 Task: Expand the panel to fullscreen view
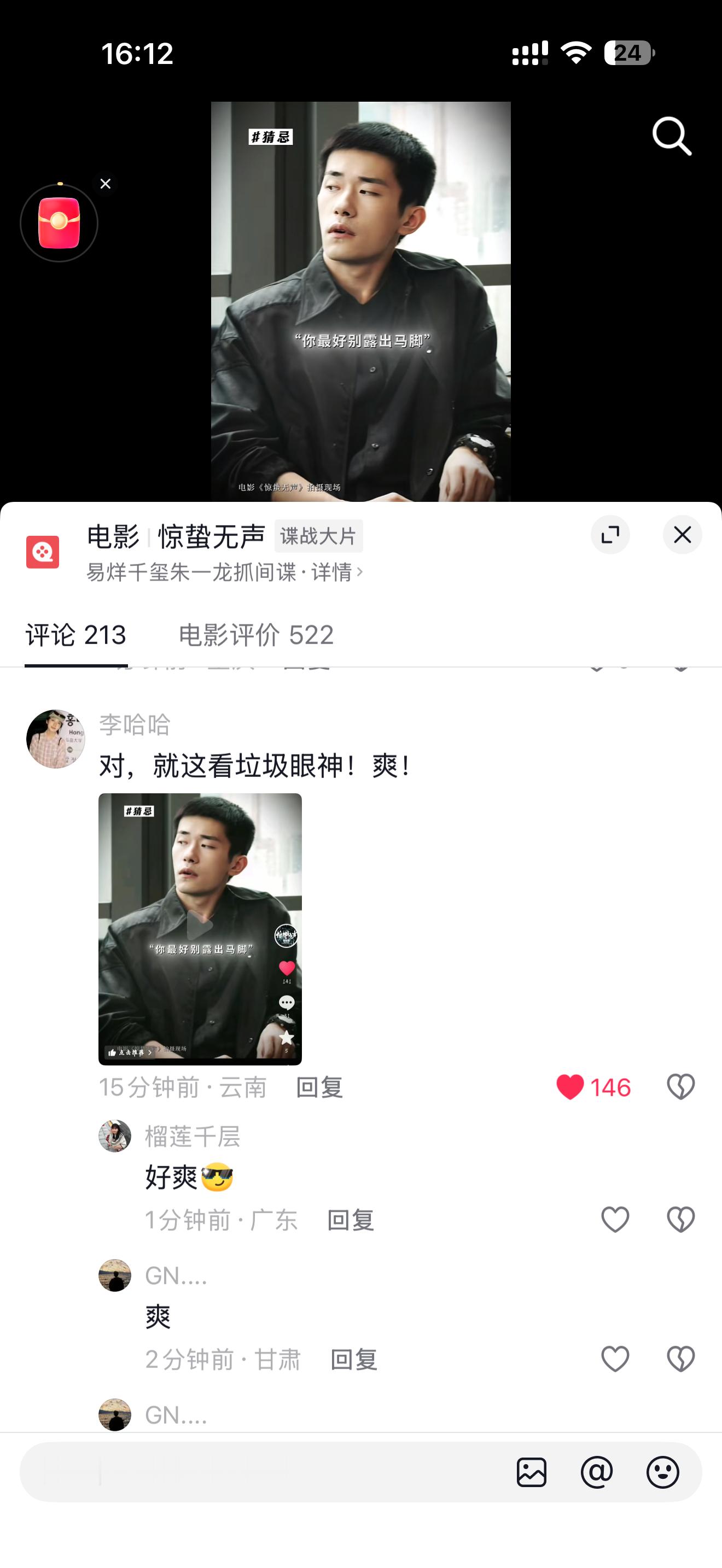pyautogui.click(x=610, y=535)
